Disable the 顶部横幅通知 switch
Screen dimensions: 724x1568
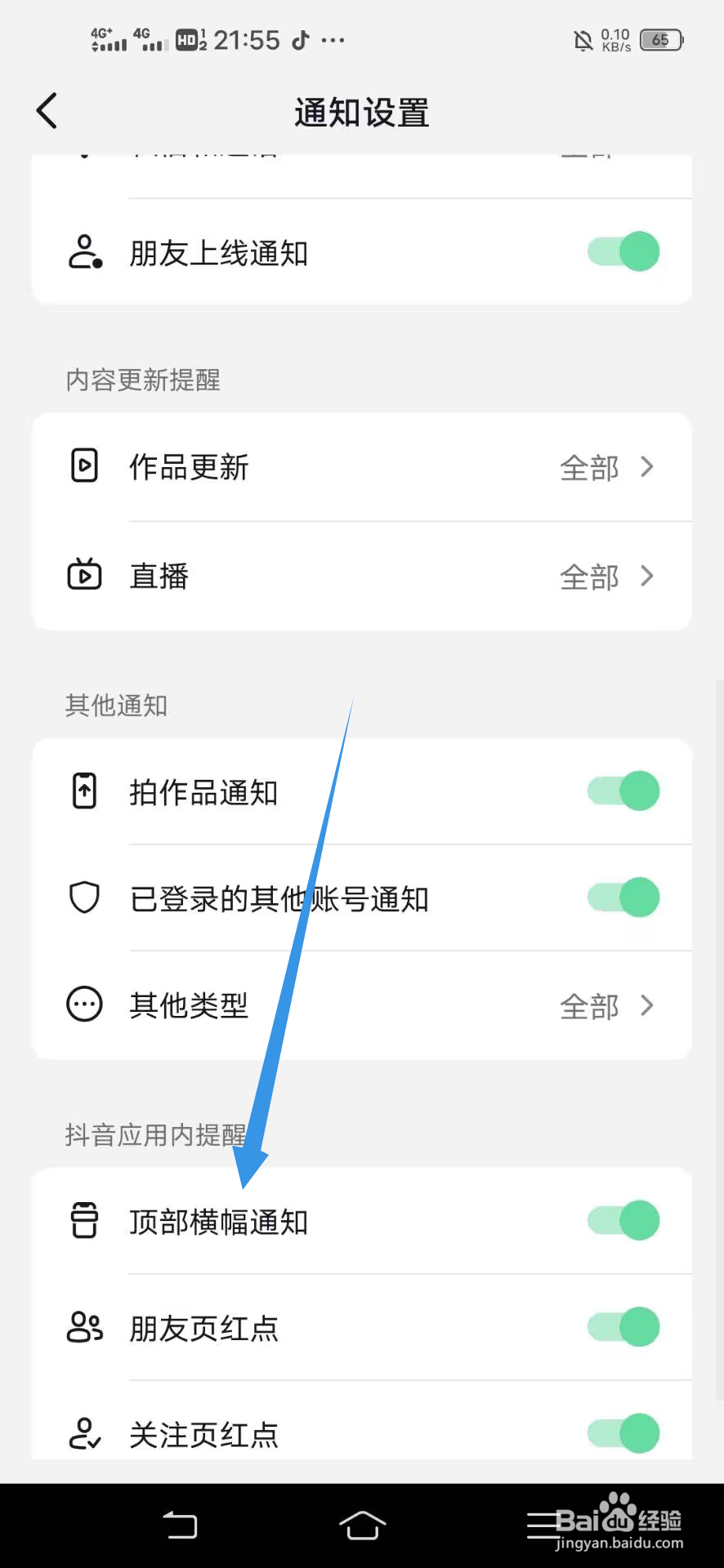623,1220
